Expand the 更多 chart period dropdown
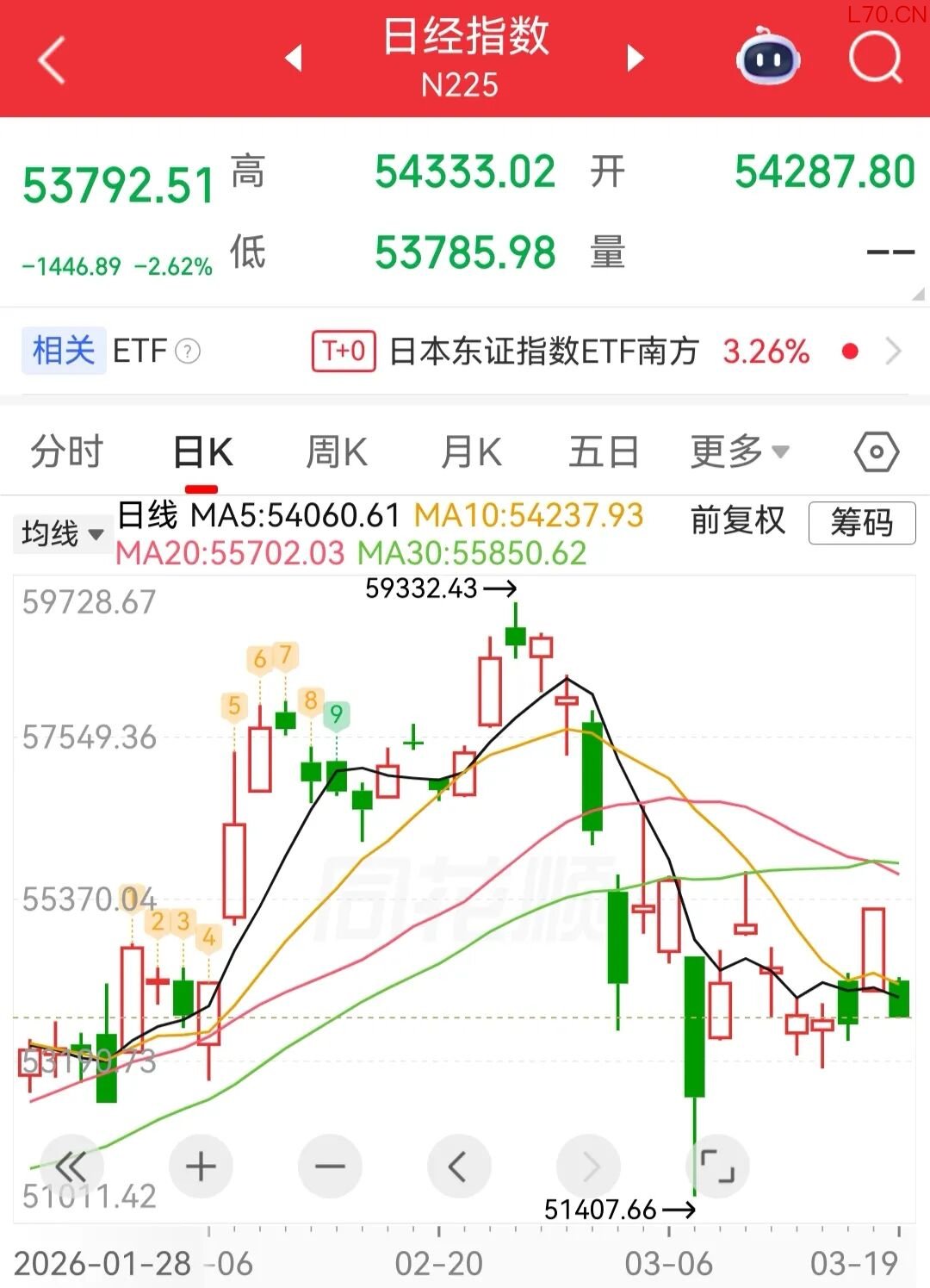This screenshot has width=930, height=1288. tap(740, 451)
